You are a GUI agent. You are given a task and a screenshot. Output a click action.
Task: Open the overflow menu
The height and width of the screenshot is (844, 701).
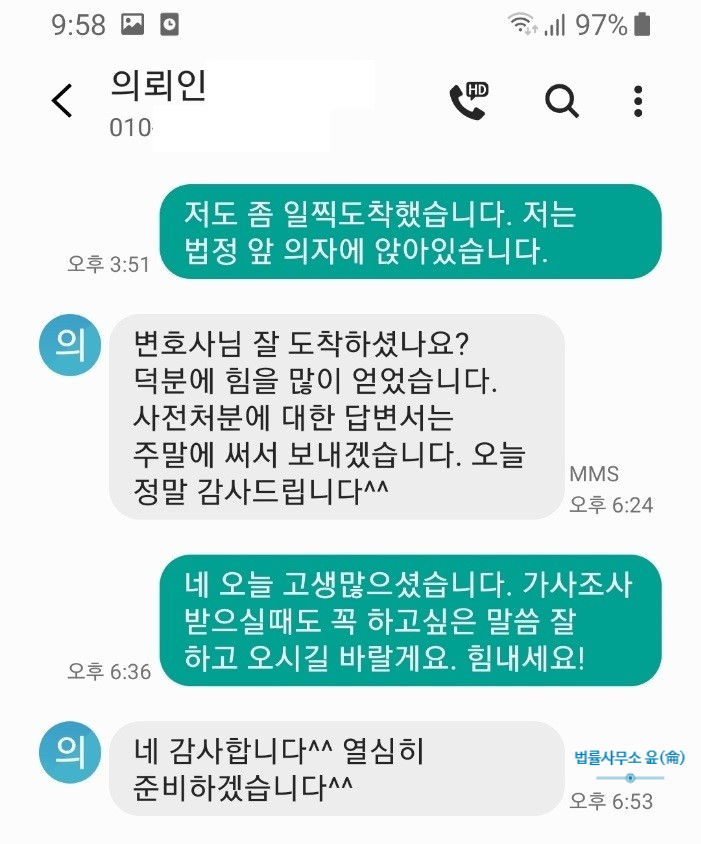coord(638,101)
